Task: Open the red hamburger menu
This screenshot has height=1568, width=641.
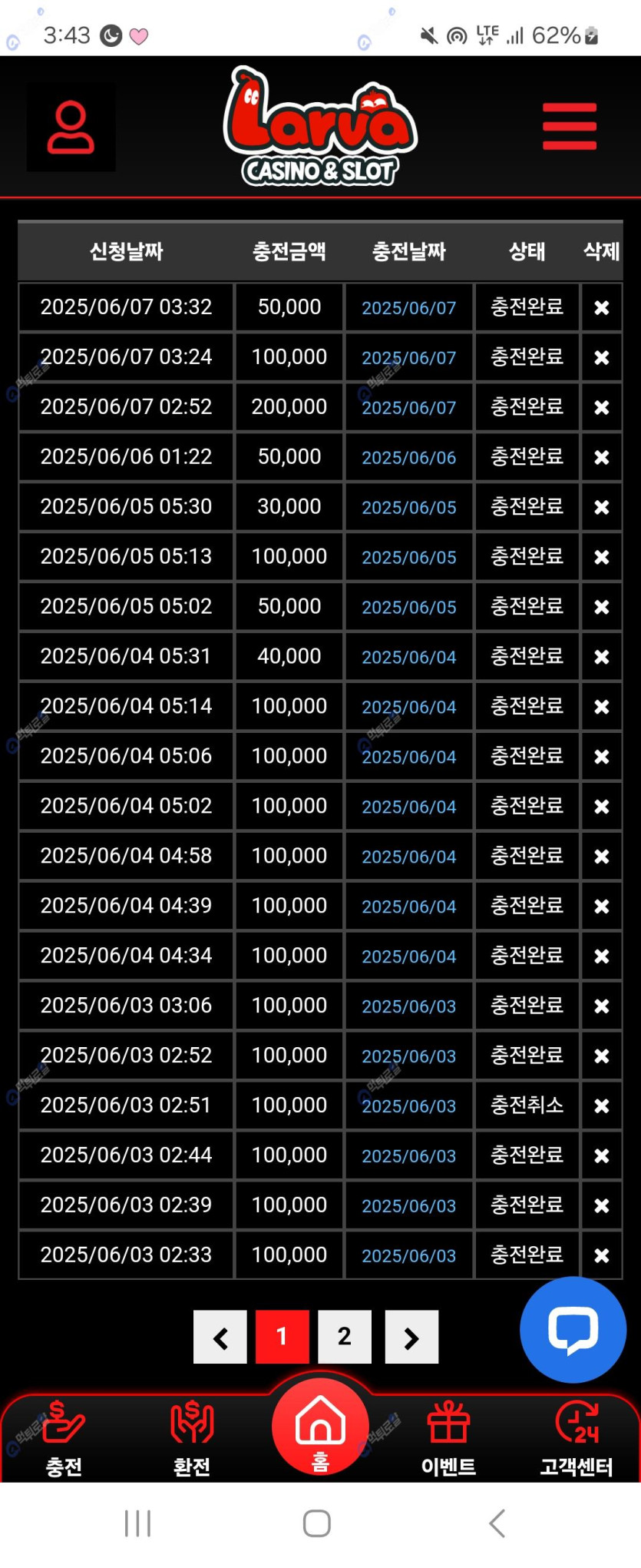Action: point(569,126)
